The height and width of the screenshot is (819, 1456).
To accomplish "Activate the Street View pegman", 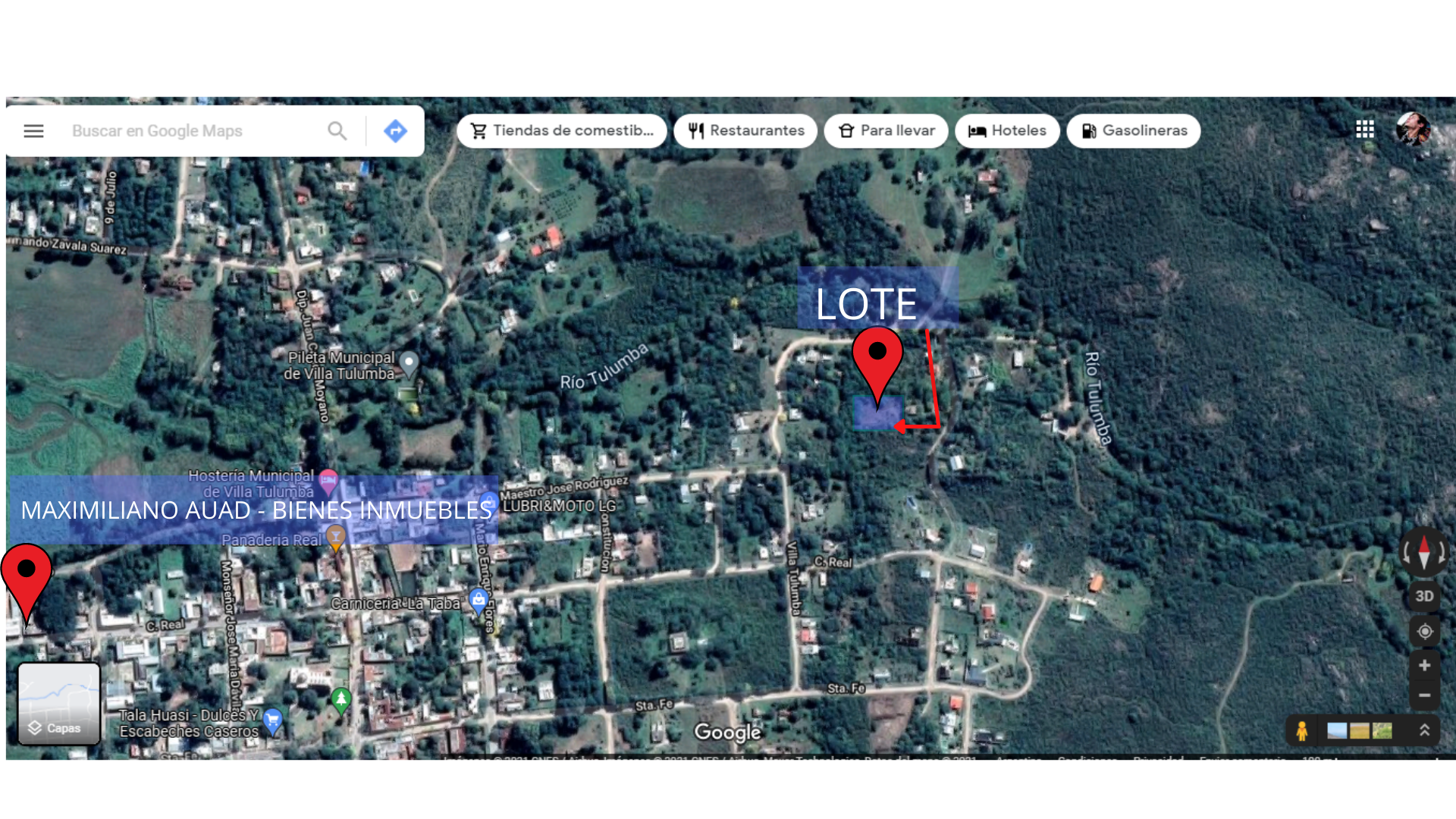I will click(1302, 731).
